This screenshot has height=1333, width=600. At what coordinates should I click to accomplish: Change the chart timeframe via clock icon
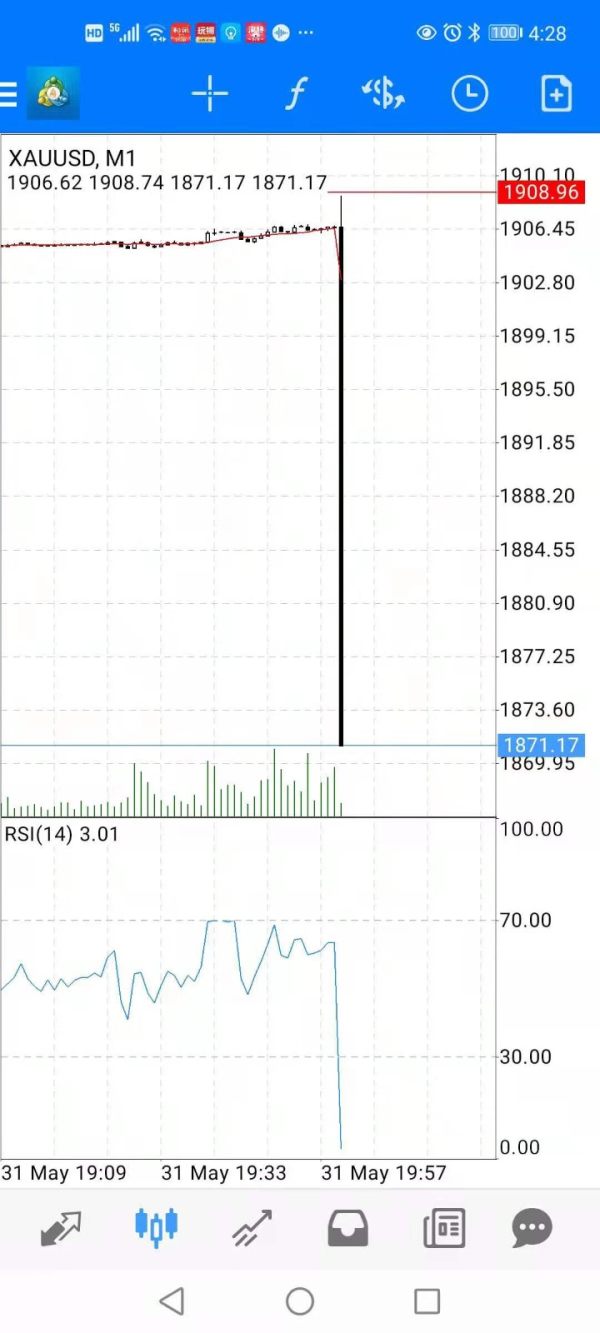(469, 95)
